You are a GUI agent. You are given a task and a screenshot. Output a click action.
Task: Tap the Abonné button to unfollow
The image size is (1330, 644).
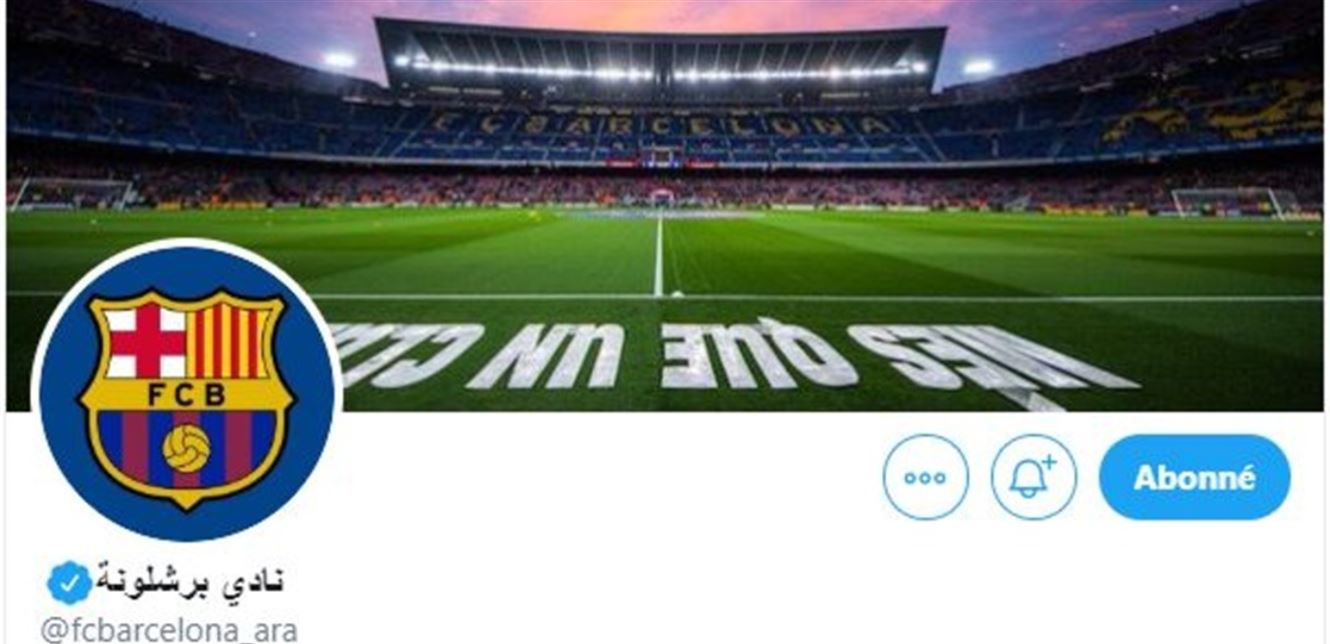pyautogui.click(x=1194, y=477)
